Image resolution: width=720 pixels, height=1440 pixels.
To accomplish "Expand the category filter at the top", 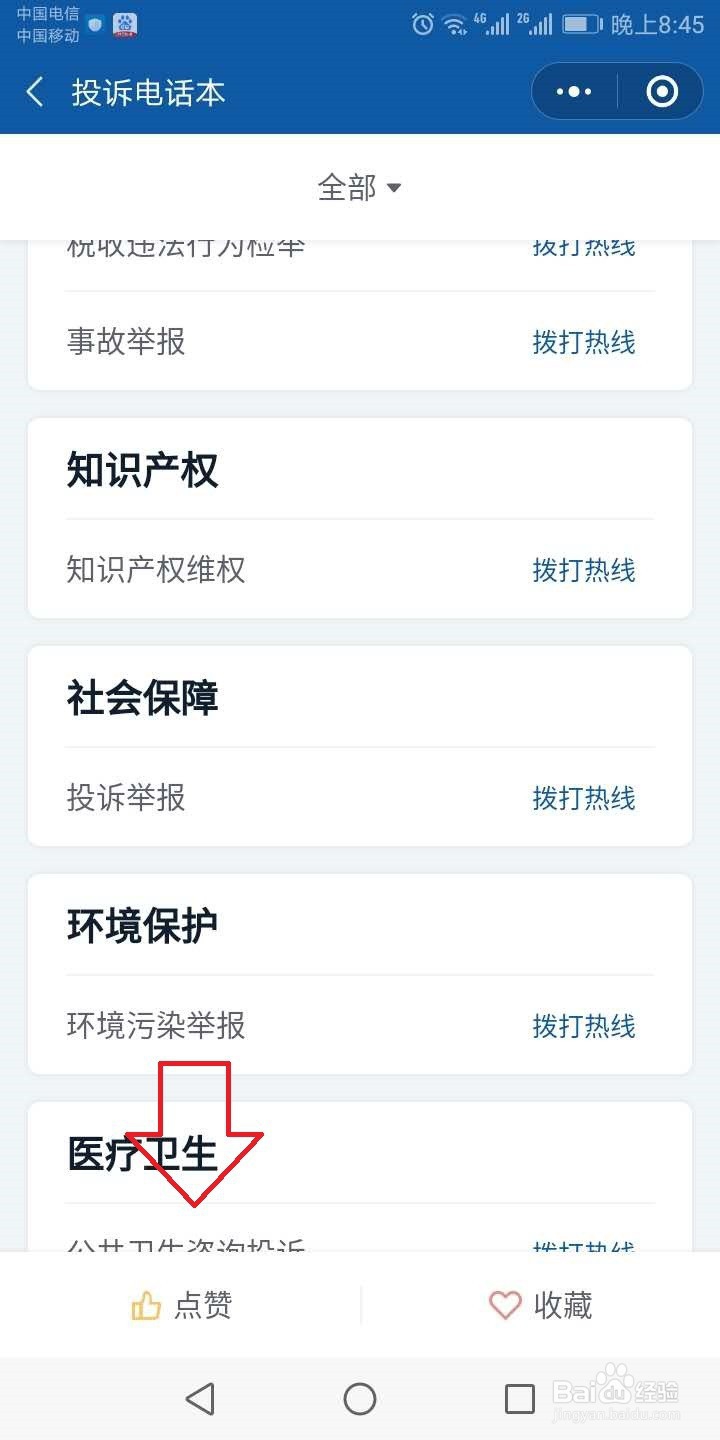I will [360, 187].
